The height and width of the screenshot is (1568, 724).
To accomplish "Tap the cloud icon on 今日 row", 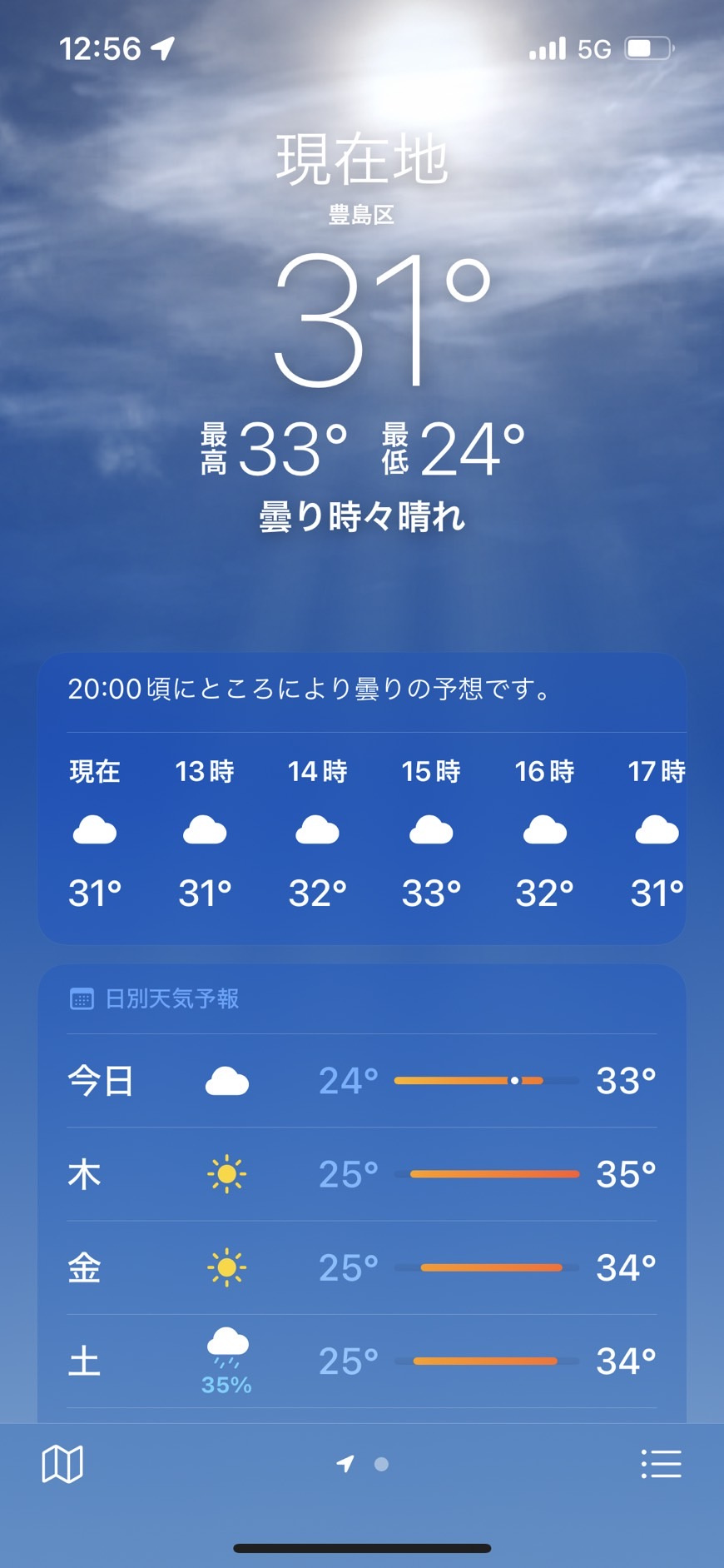I will click(x=226, y=1080).
